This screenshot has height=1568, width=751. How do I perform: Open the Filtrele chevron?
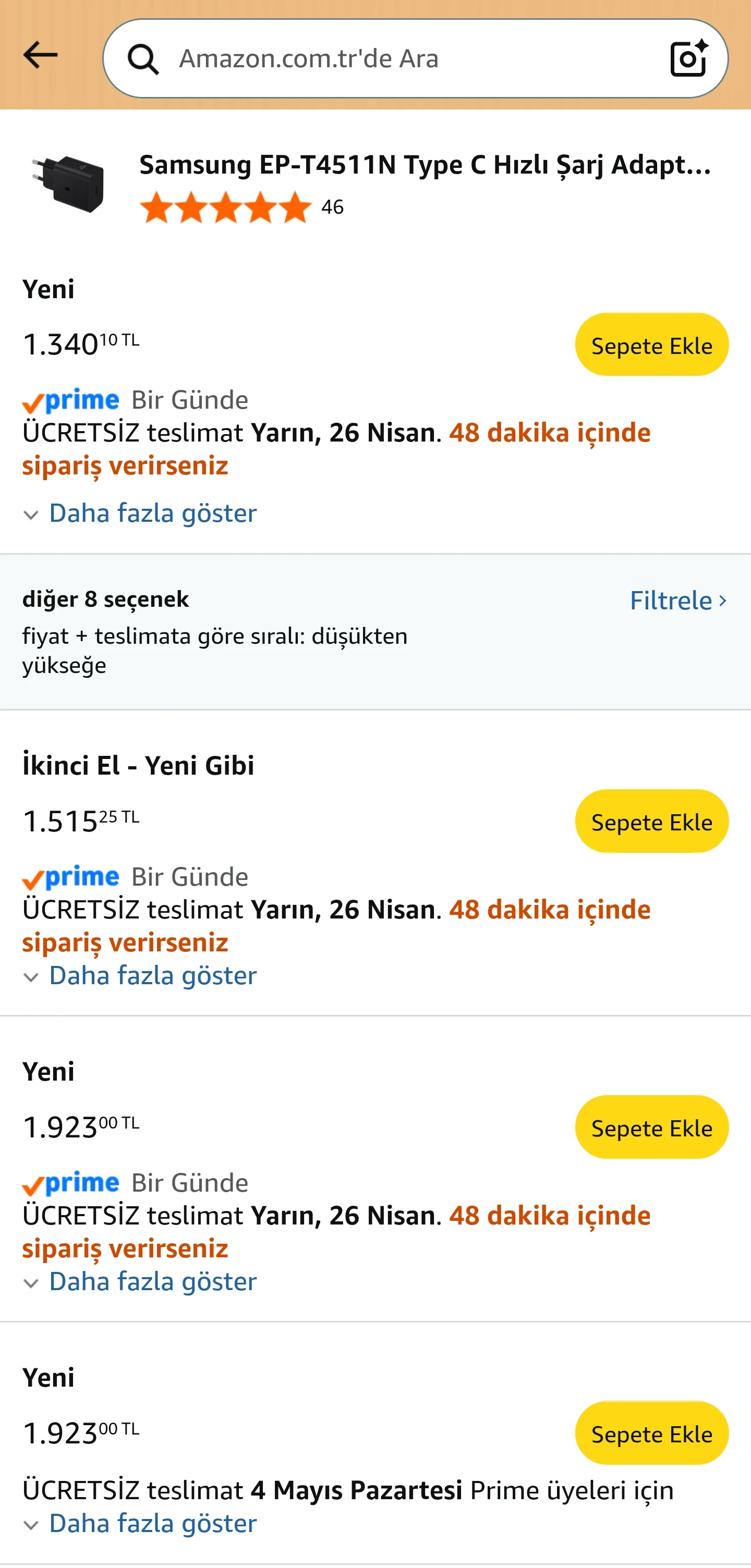677,600
